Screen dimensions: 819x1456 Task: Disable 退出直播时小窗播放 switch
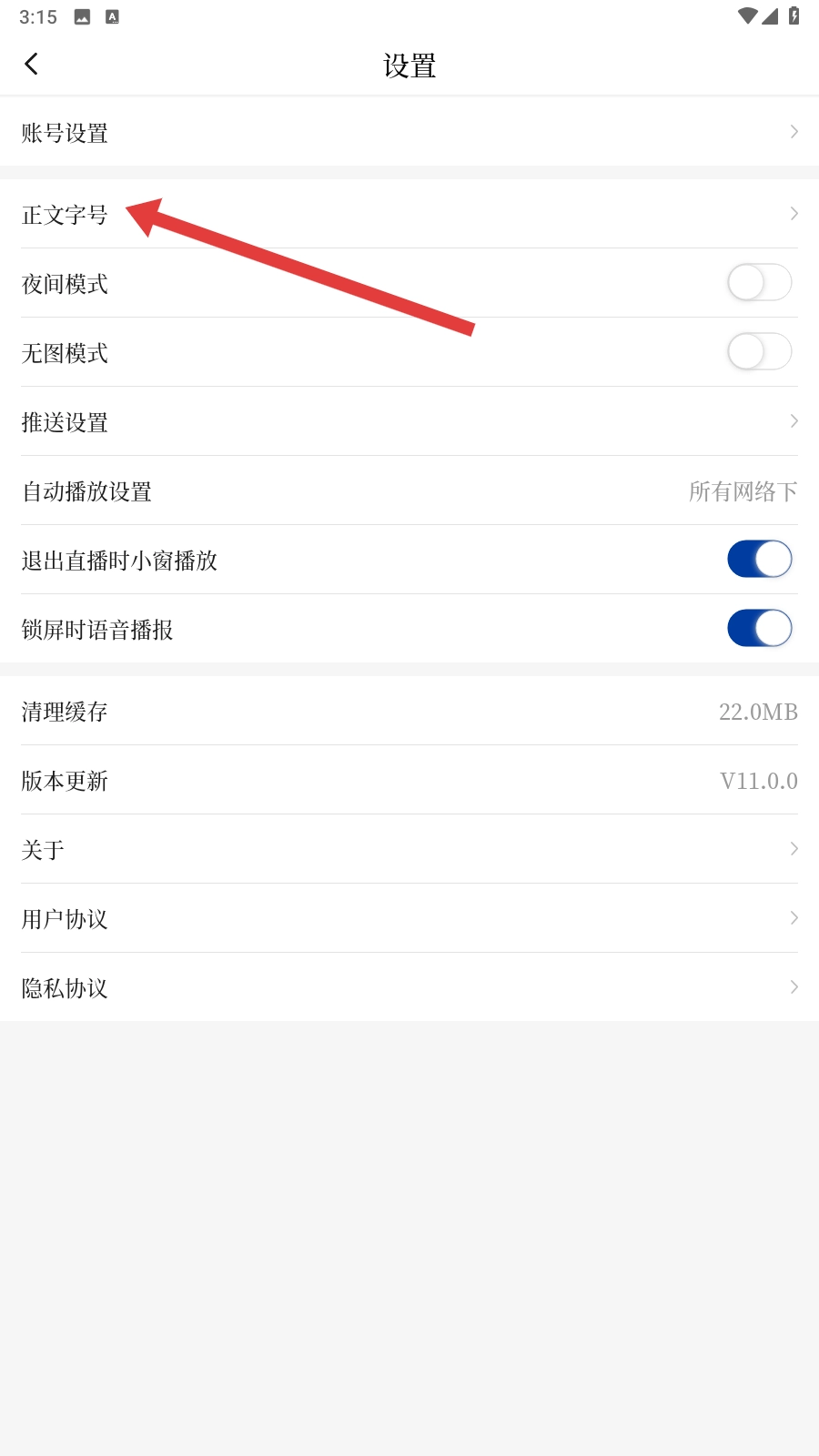click(x=759, y=560)
